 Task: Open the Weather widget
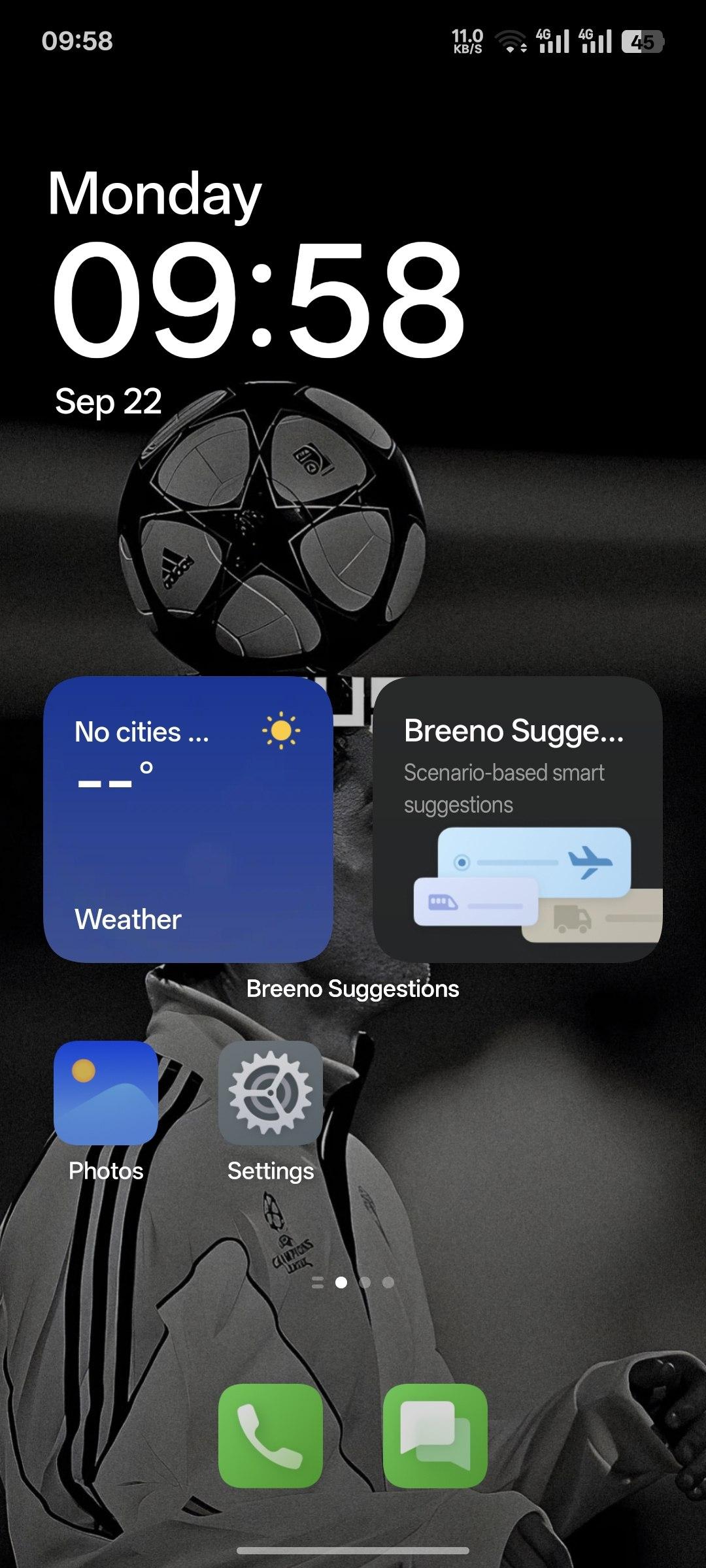[x=188, y=819]
